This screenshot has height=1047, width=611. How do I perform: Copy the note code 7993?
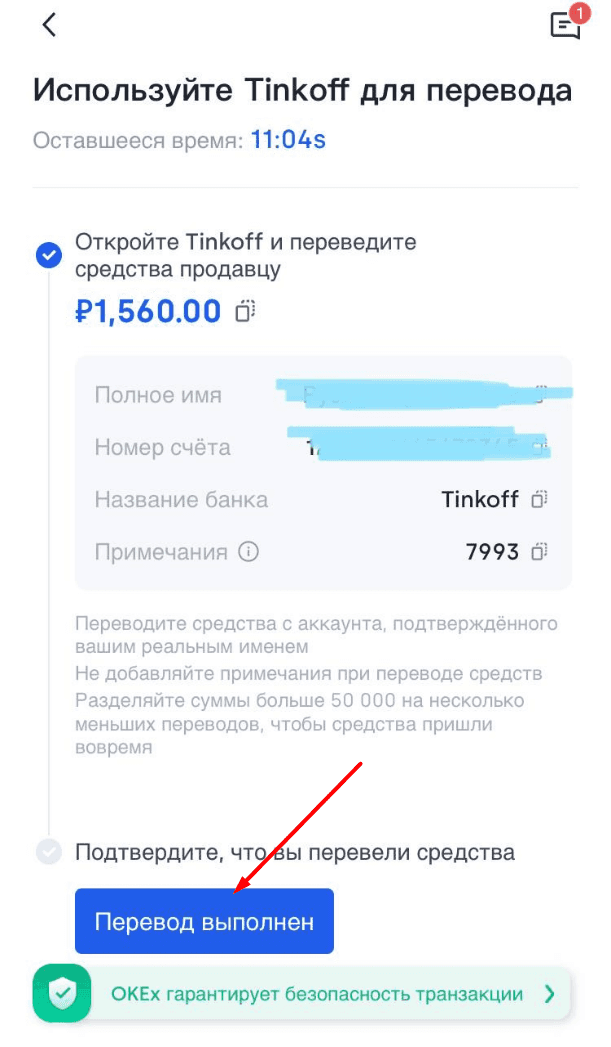click(x=539, y=552)
